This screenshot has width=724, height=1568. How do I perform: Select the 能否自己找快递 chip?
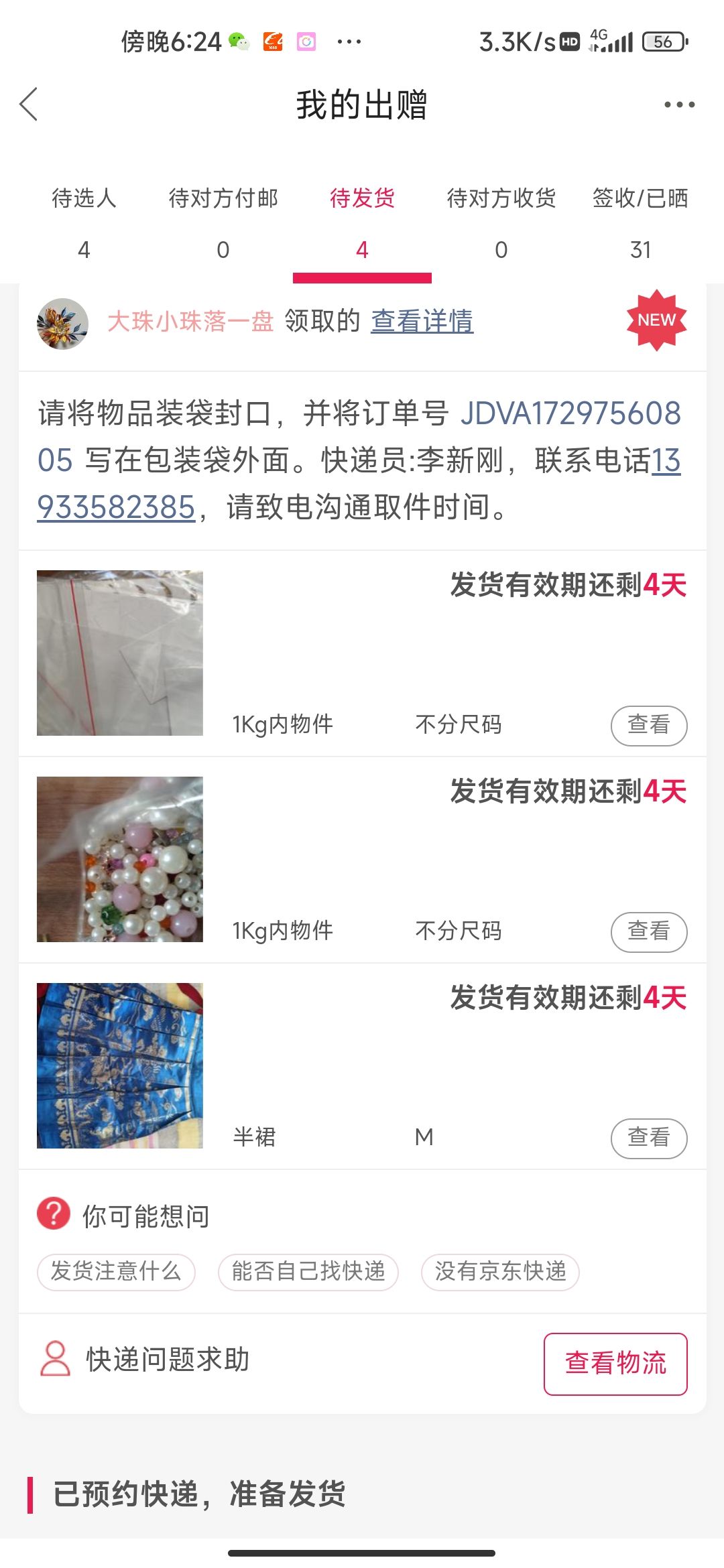pyautogui.click(x=308, y=1271)
